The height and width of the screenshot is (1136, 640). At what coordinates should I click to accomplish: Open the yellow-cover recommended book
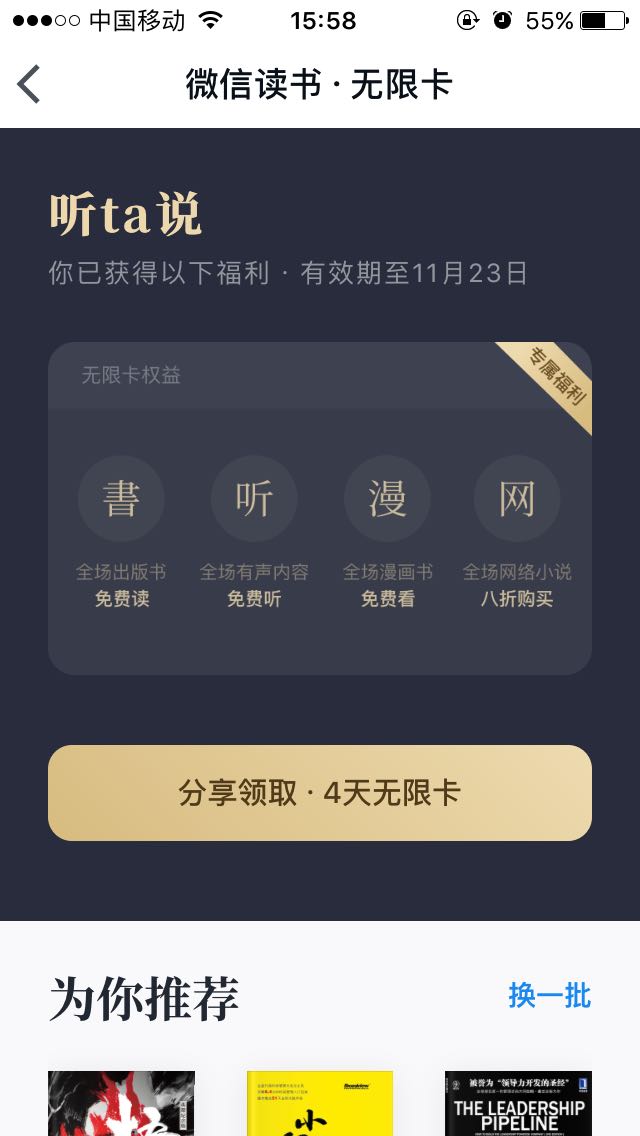pyautogui.click(x=320, y=1104)
